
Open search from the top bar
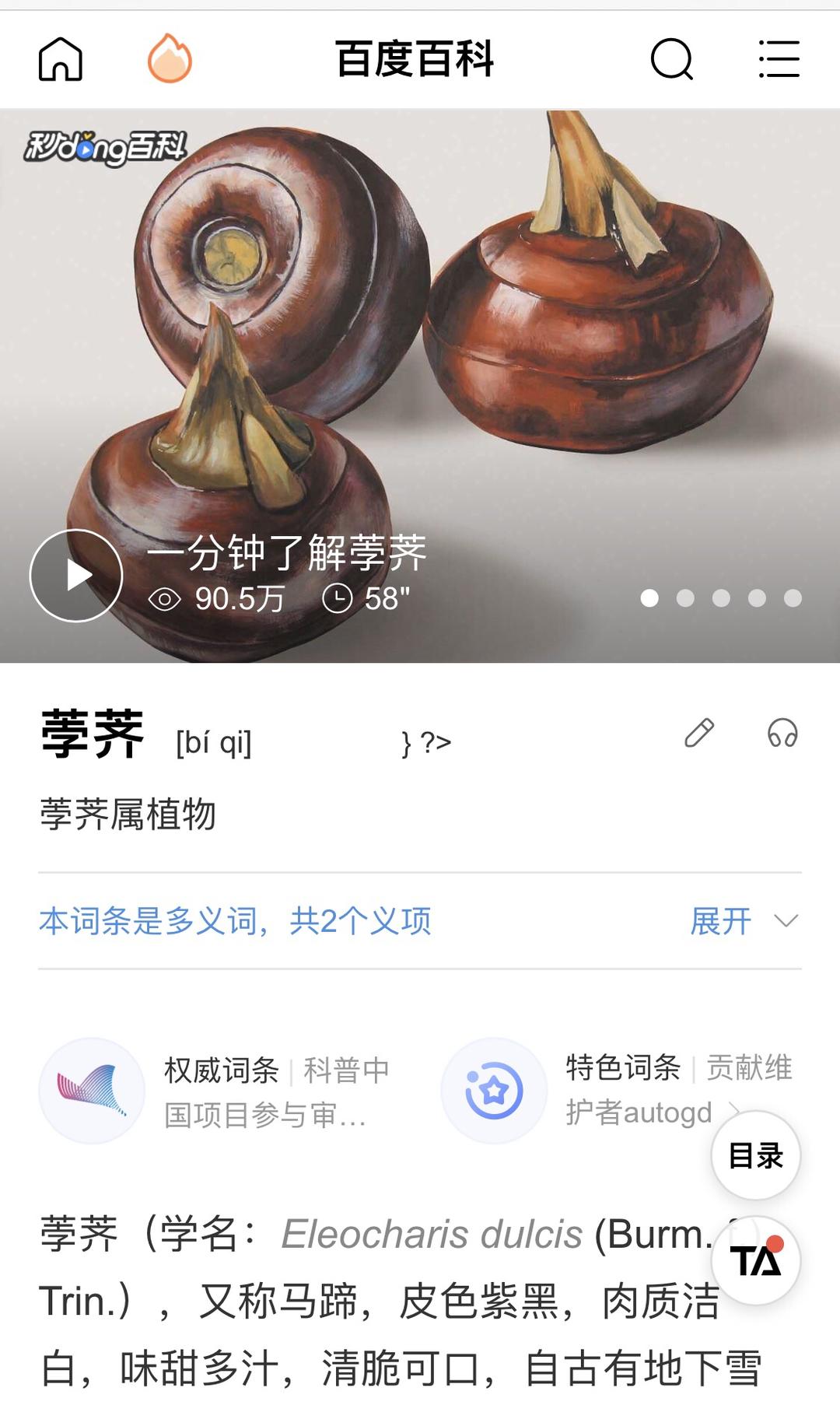click(x=674, y=61)
